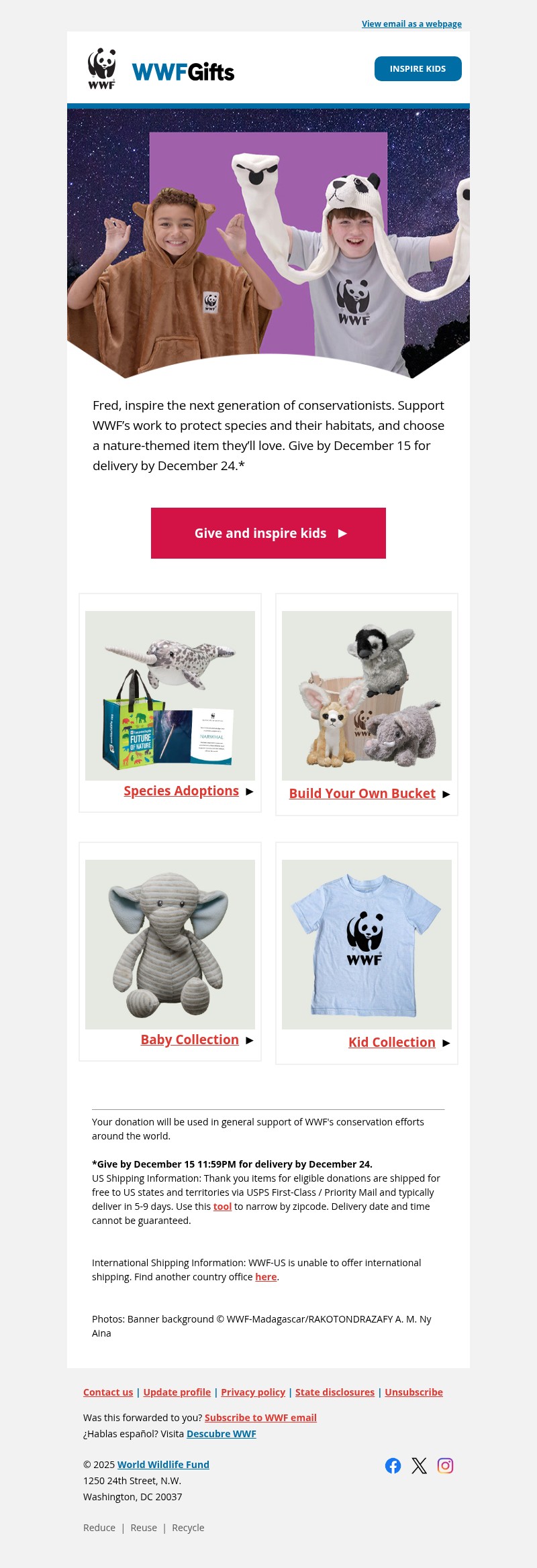Open WWF's X profile icon
537x1568 pixels.
pos(419,1465)
